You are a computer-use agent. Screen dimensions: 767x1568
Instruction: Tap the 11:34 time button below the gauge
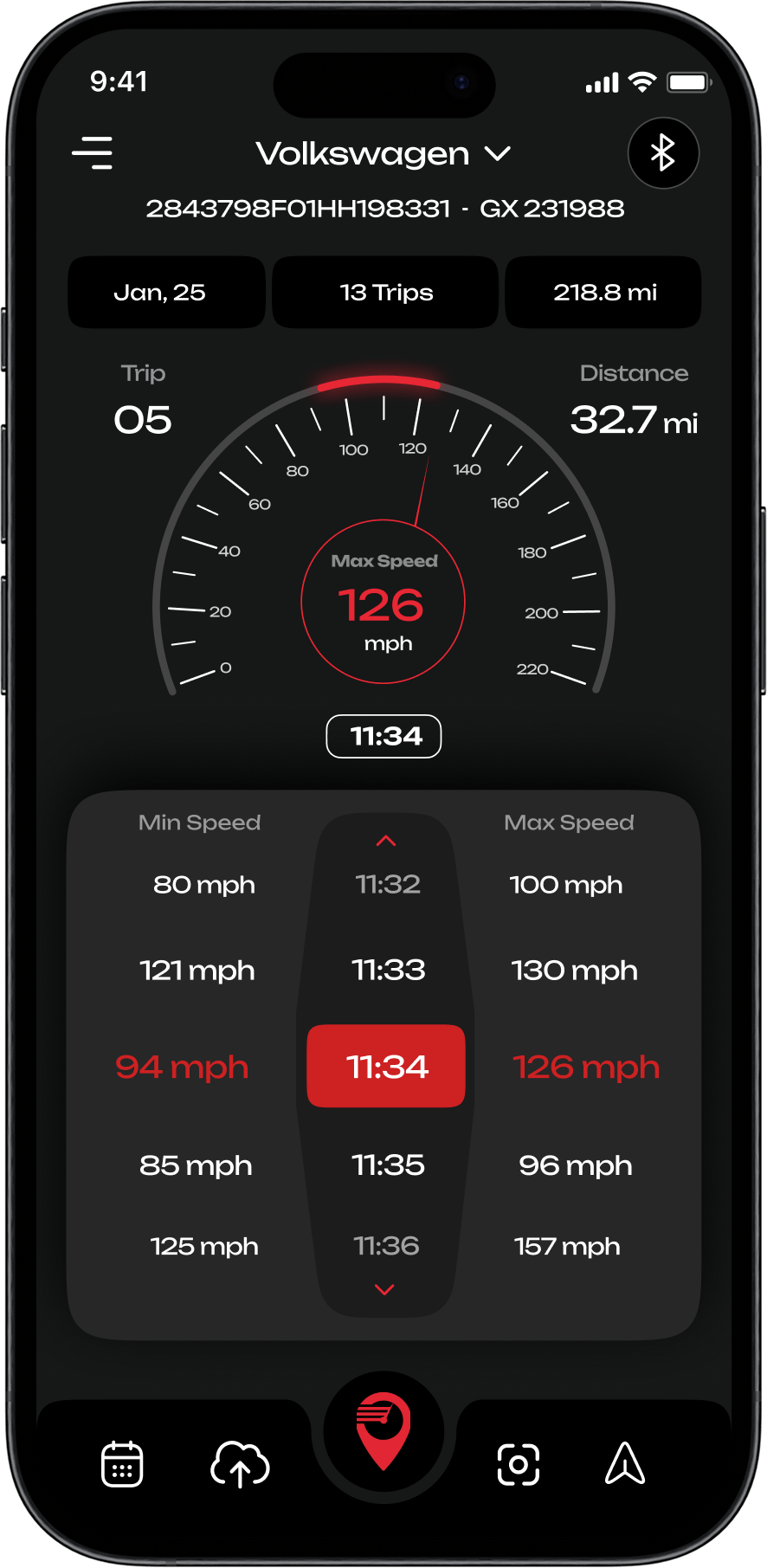tap(383, 736)
